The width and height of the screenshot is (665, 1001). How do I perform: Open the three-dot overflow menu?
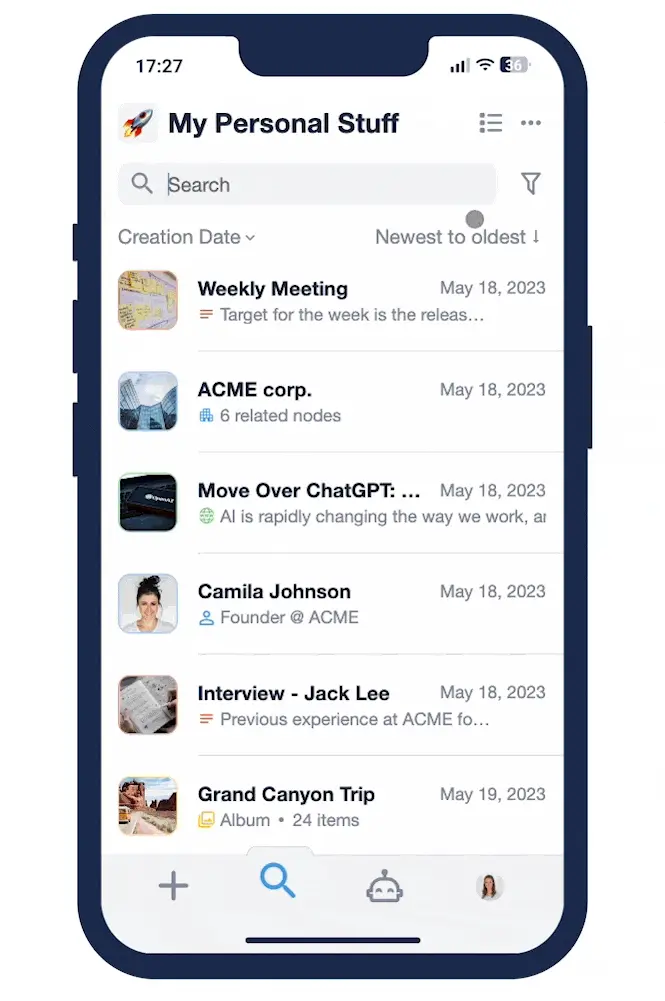click(531, 123)
